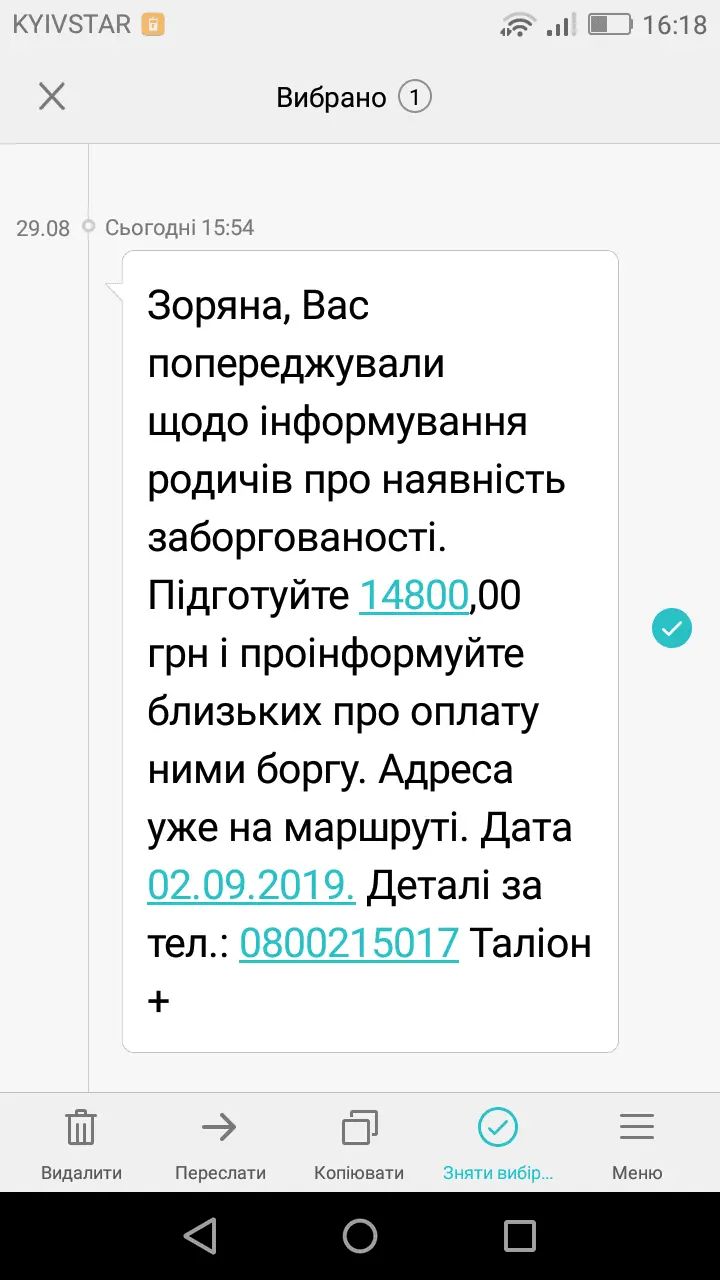Open the phone number link 0800215017
Viewport: 720px width, 1280px height.
[349, 943]
